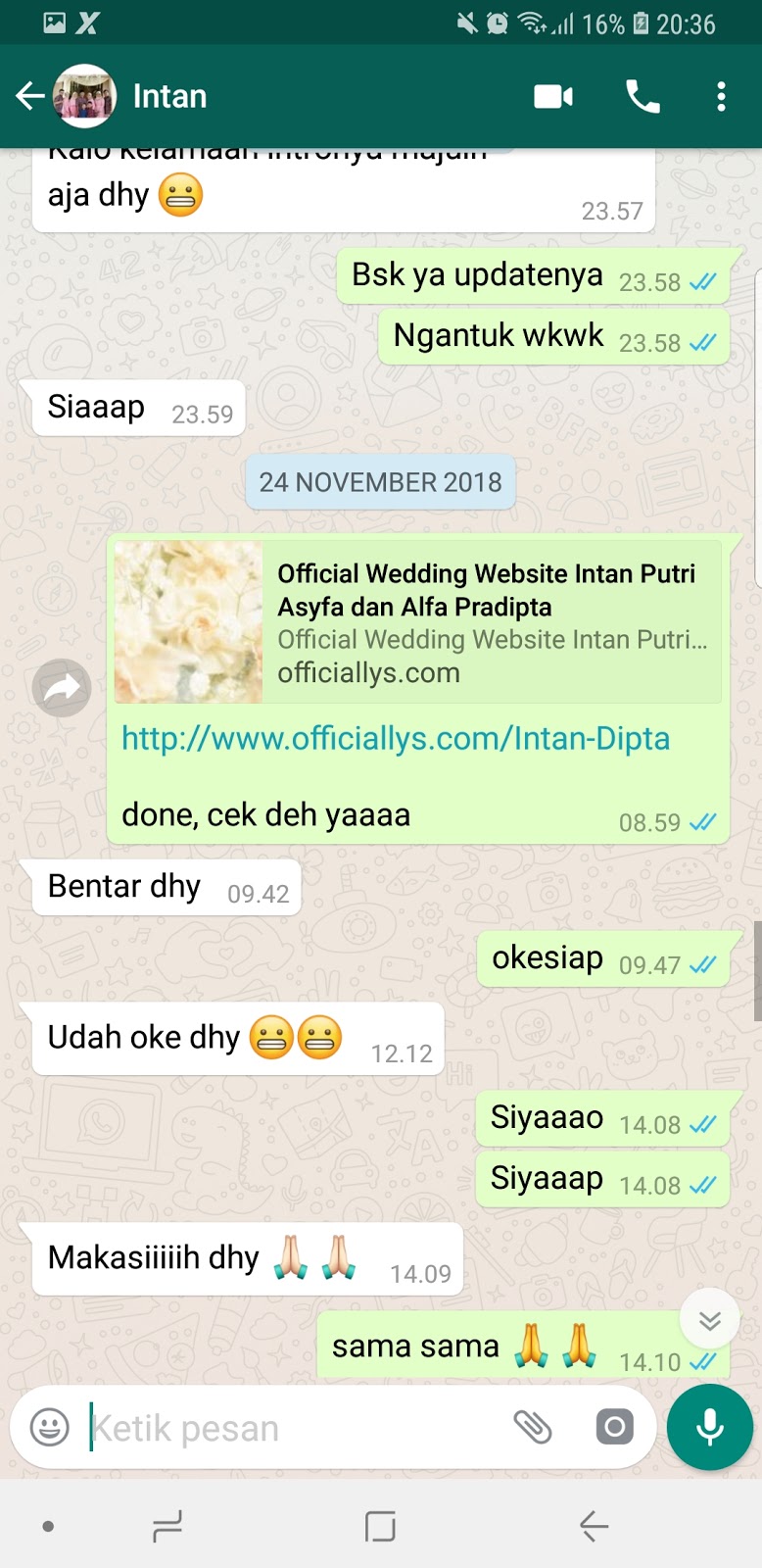This screenshot has height=1568, width=762.
Task: Record a voice message
Action: (710, 1427)
